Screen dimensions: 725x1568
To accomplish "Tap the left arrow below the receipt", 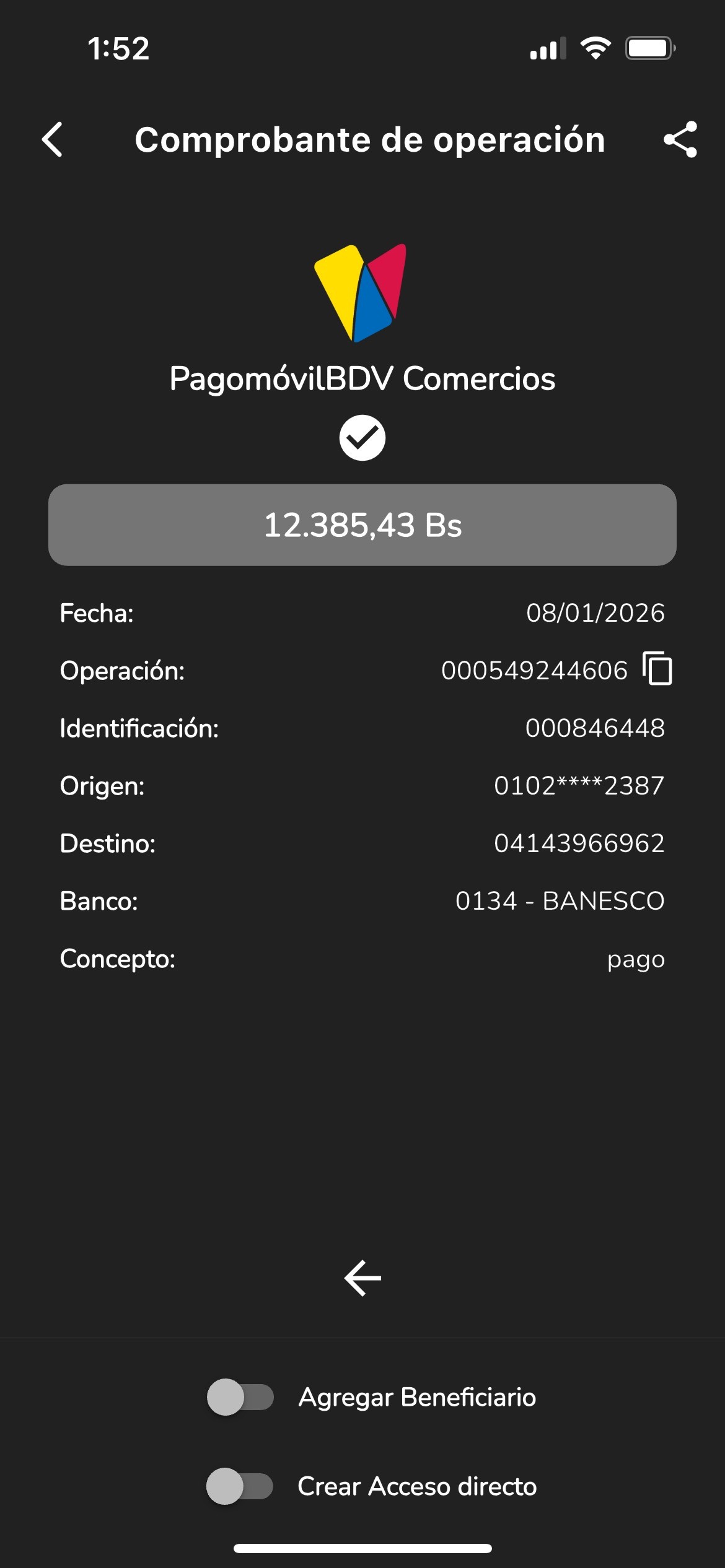I will click(x=362, y=1278).
